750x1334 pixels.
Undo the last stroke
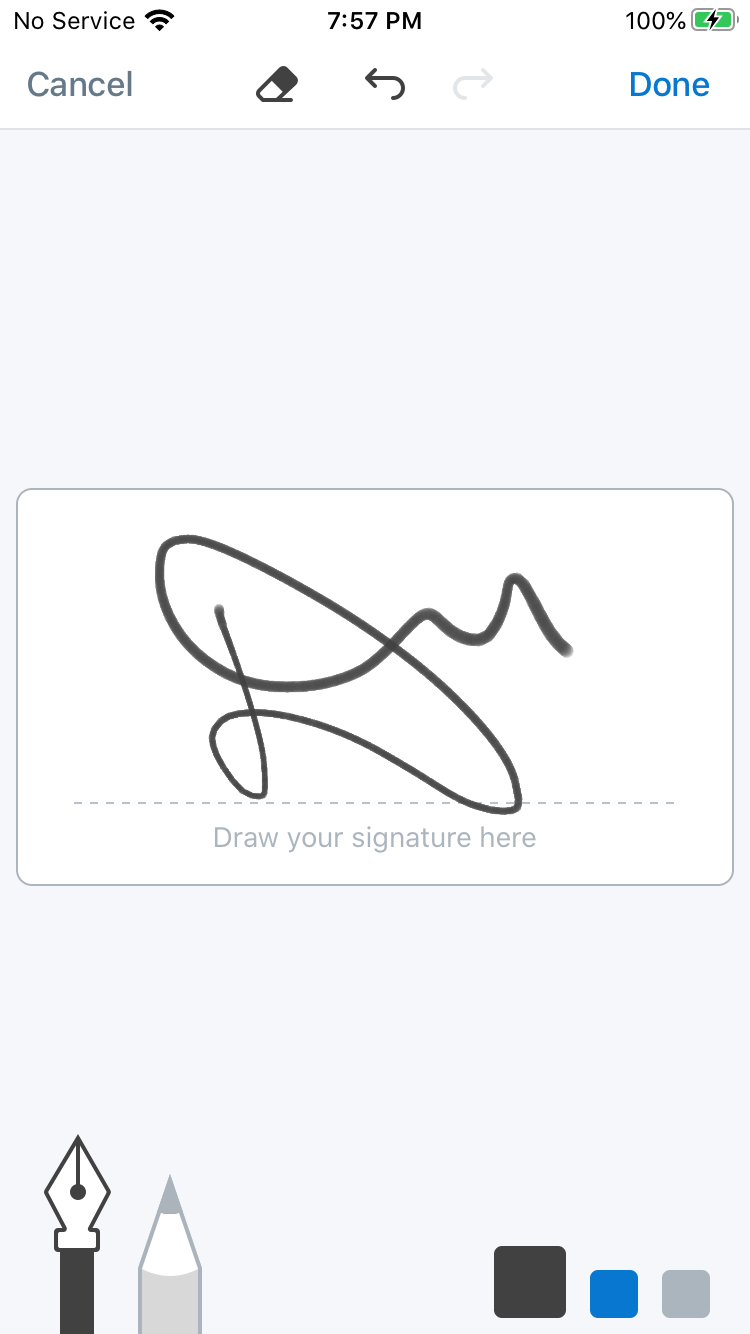(x=385, y=85)
